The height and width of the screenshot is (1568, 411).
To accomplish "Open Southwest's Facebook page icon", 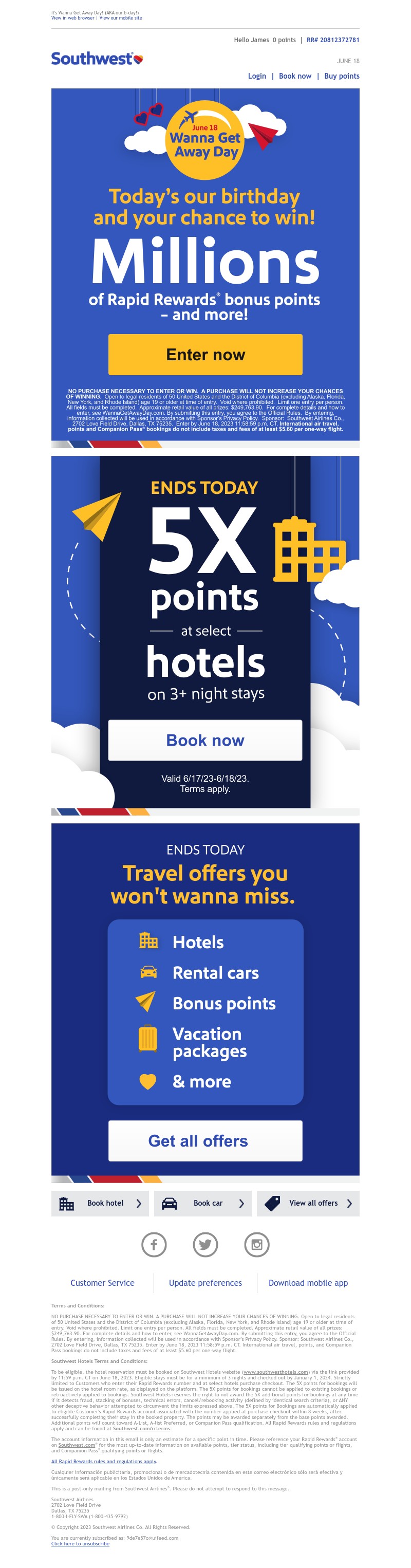I will (154, 1245).
